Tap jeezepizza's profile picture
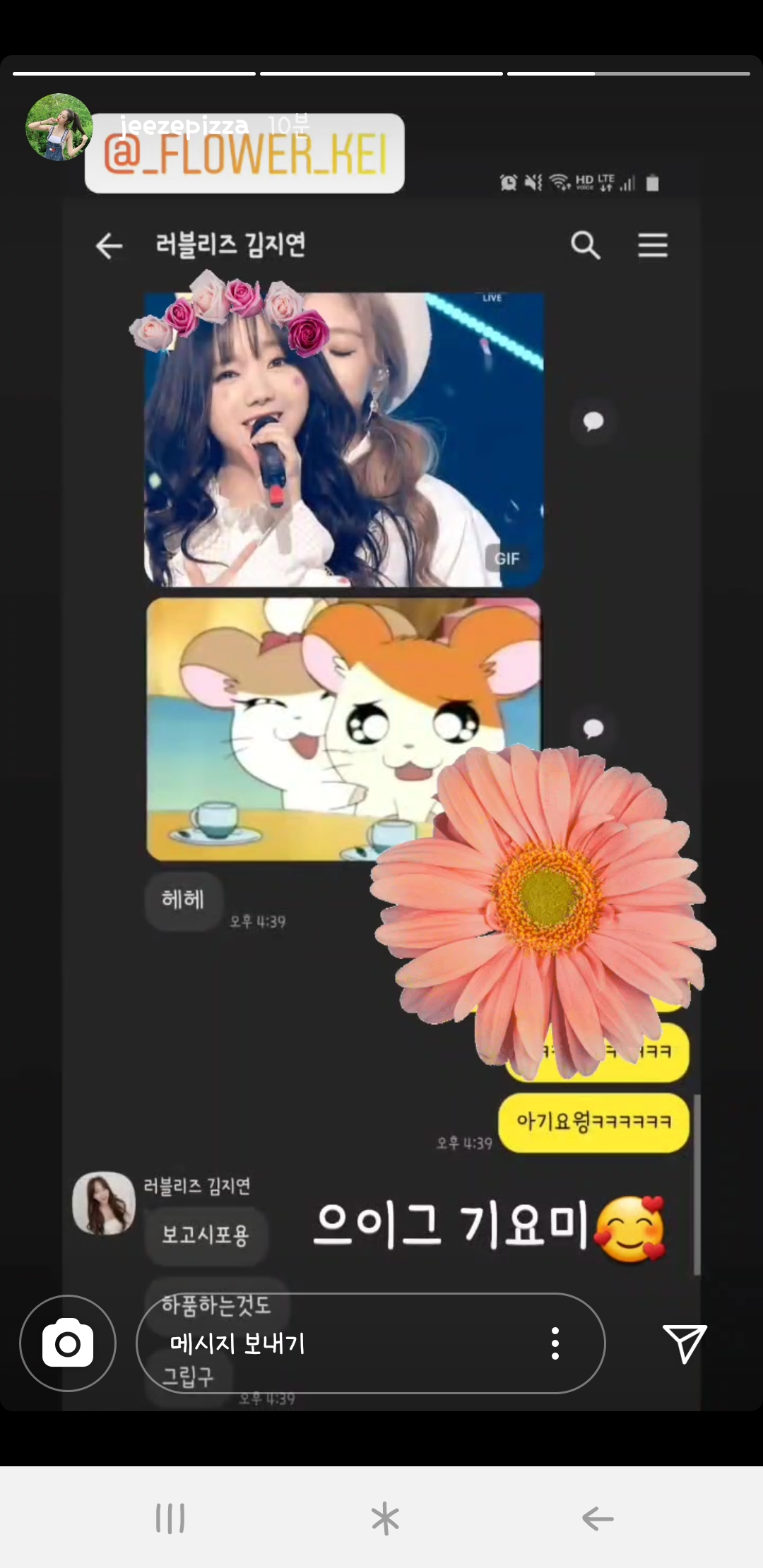The height and width of the screenshot is (1568, 763). [x=60, y=129]
